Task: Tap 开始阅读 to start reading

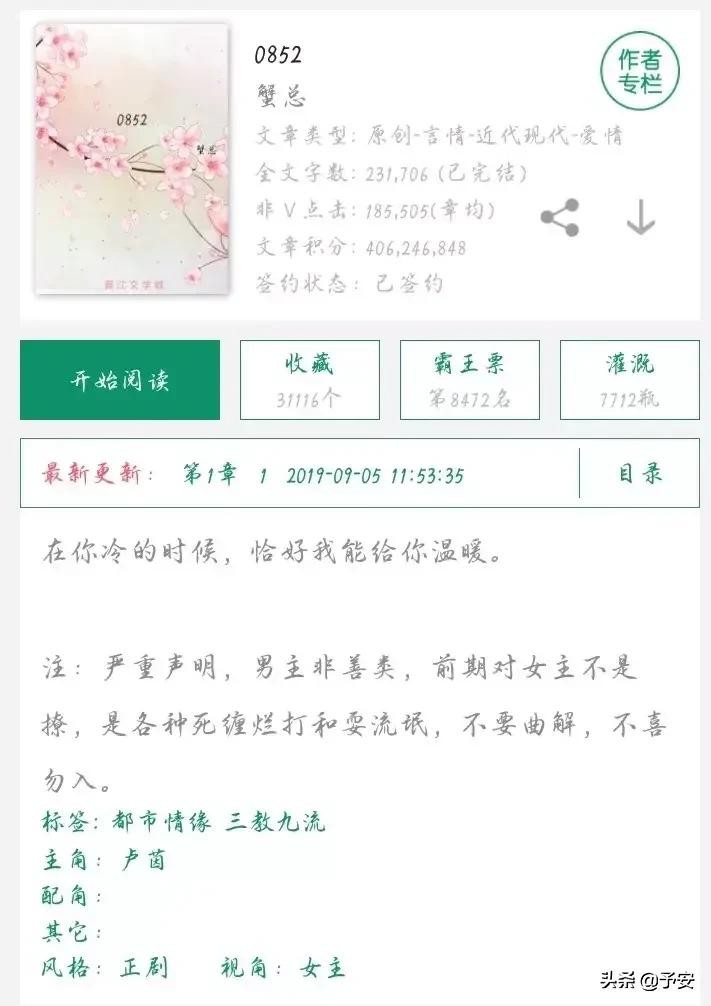Action: [x=120, y=380]
